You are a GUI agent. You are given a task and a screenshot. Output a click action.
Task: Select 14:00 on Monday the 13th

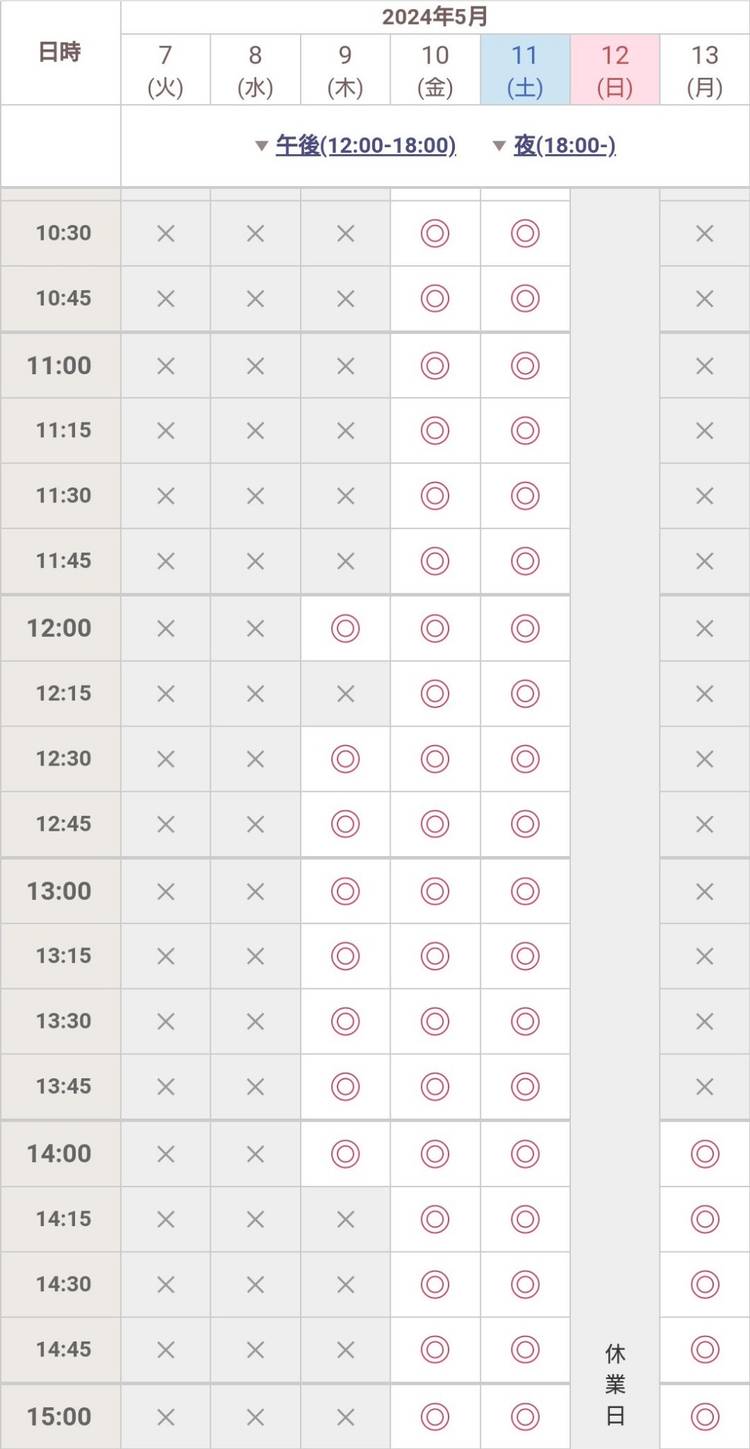click(705, 1154)
